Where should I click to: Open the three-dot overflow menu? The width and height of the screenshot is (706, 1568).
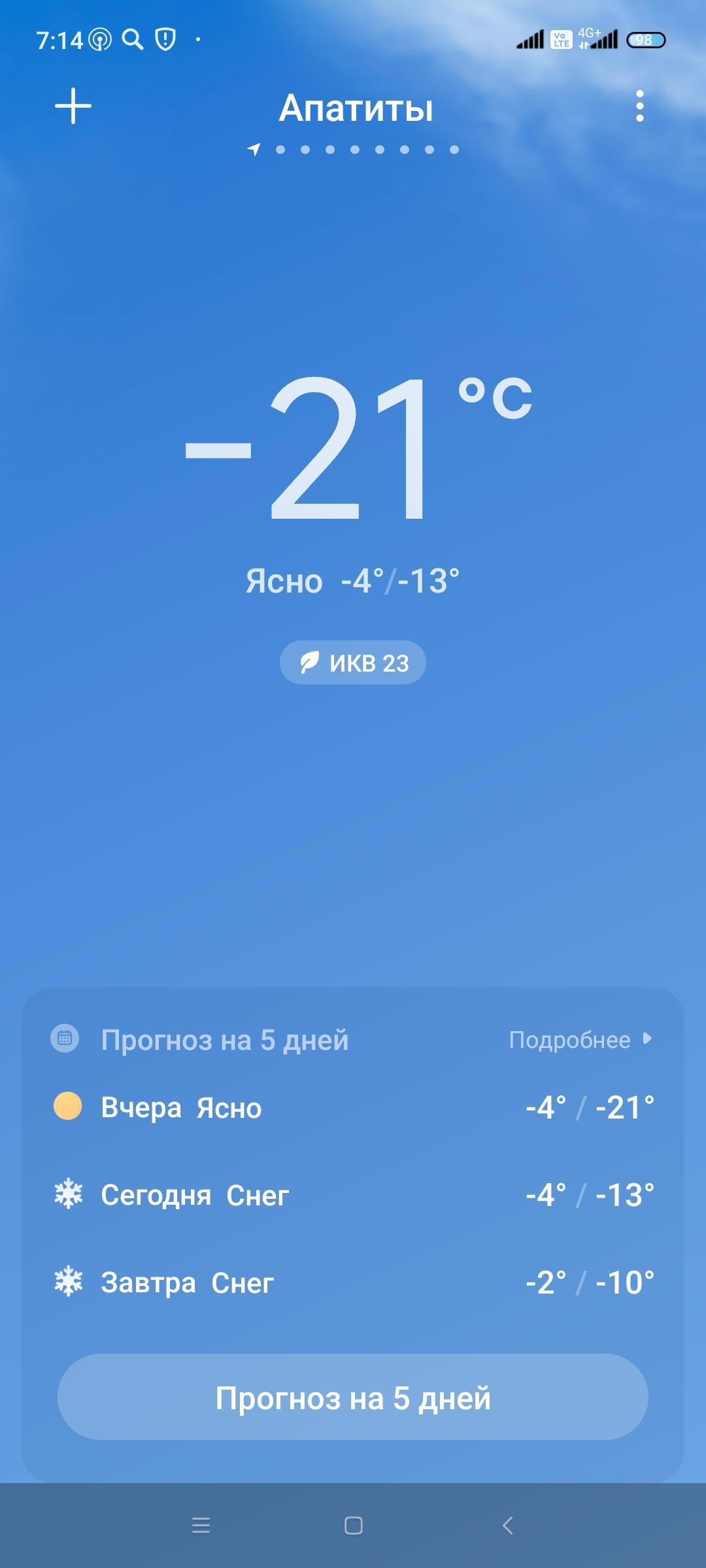pyautogui.click(x=639, y=106)
